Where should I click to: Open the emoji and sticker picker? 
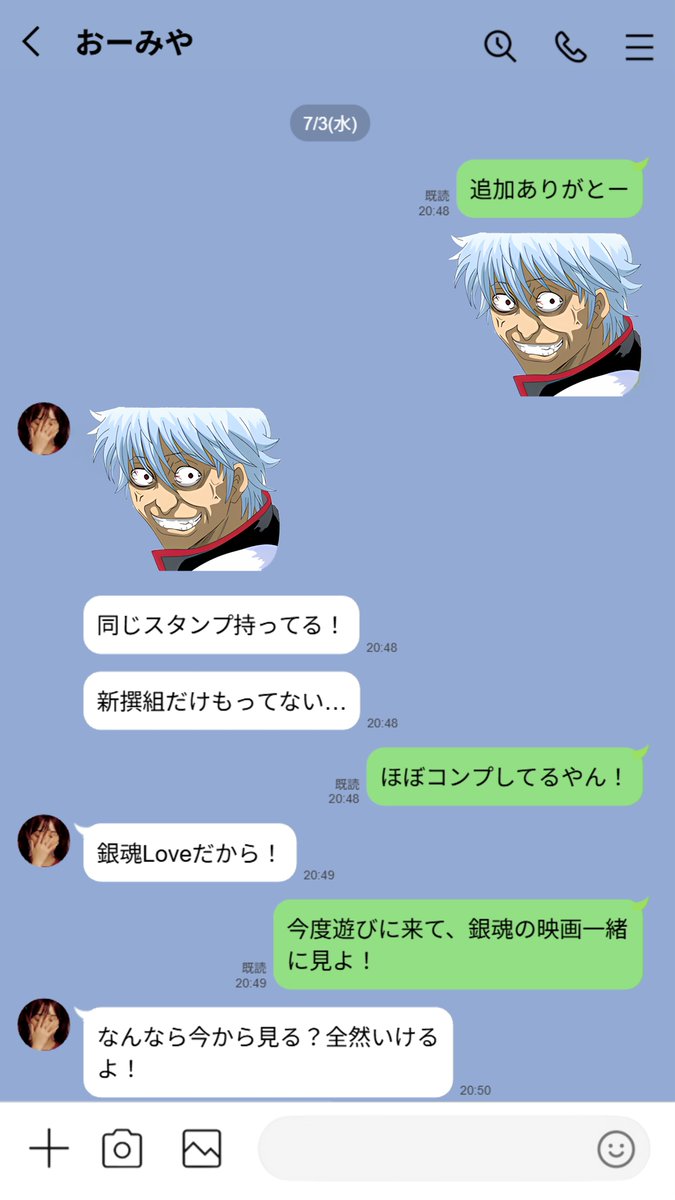pos(616,1148)
